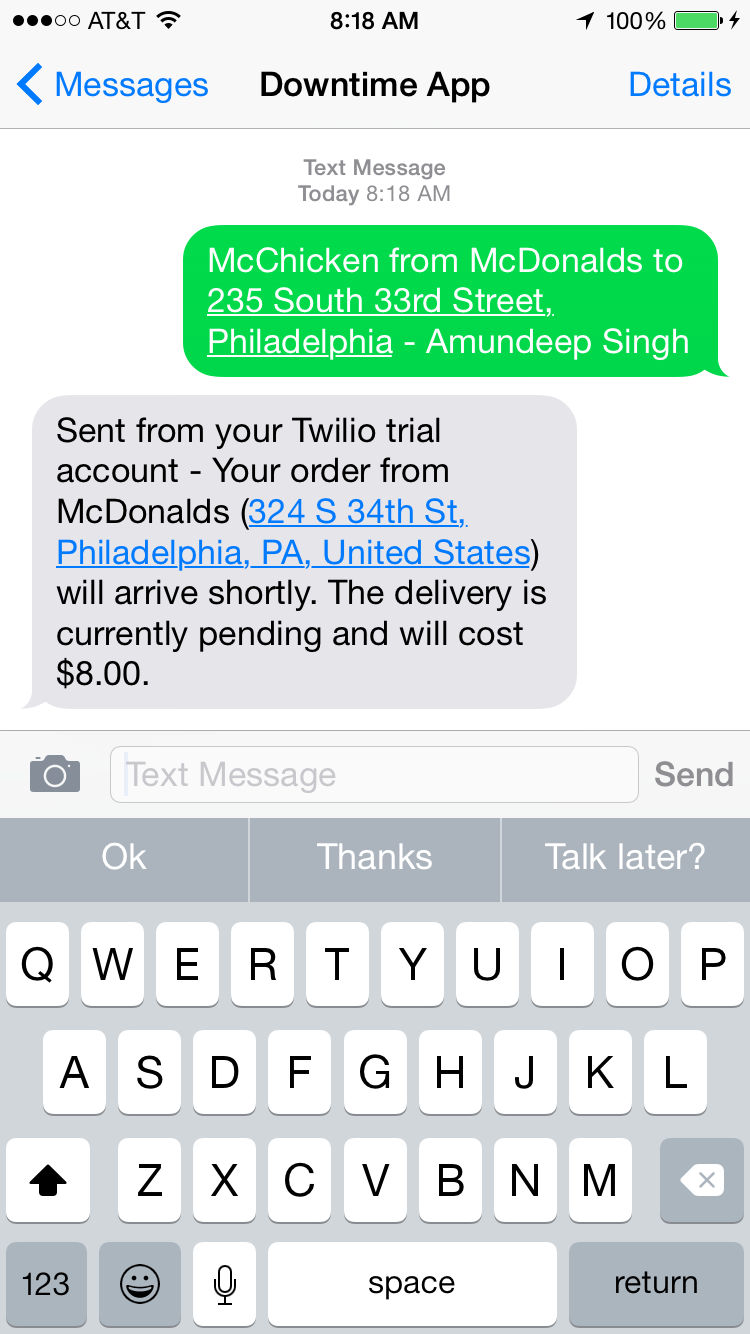
Task: Tap the space bar
Action: click(x=412, y=1284)
